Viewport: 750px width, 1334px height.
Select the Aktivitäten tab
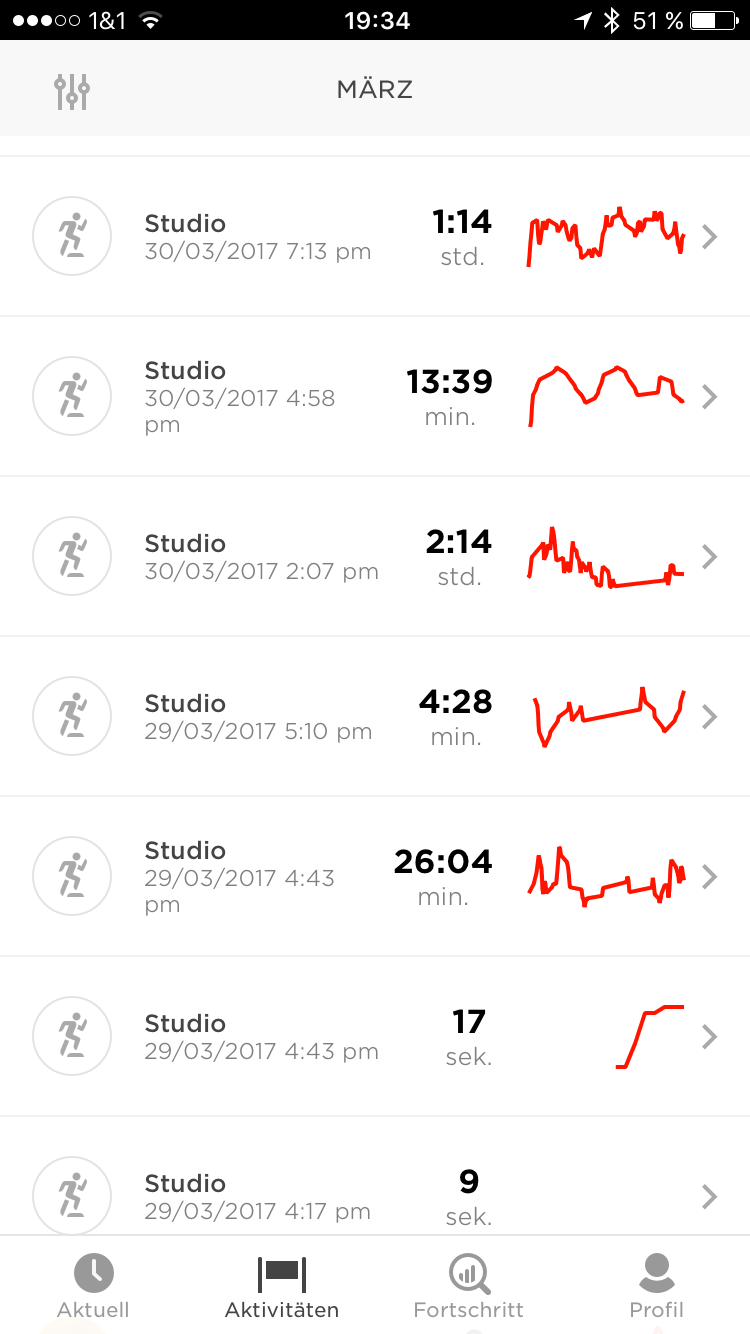[281, 1287]
